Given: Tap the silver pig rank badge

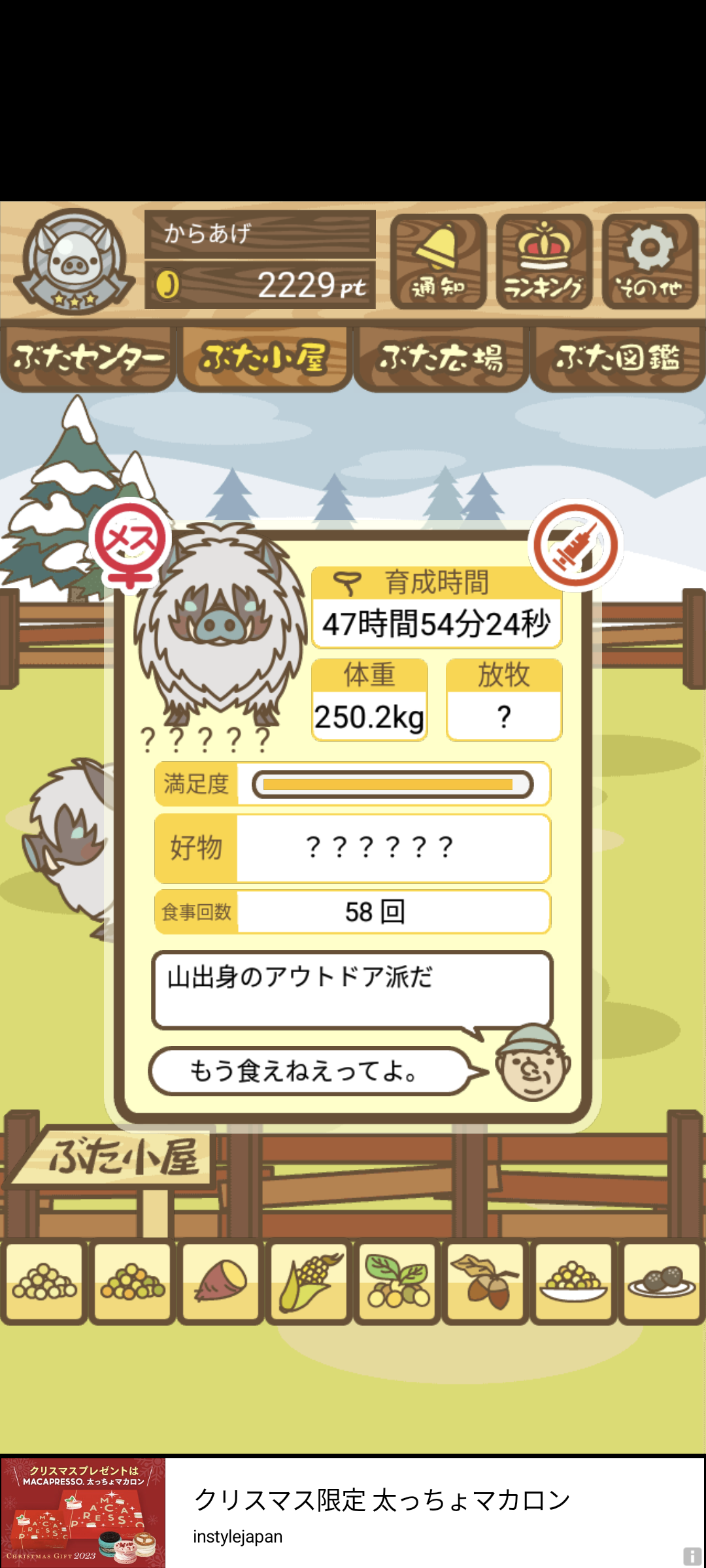Looking at the screenshot, I should pos(74,261).
